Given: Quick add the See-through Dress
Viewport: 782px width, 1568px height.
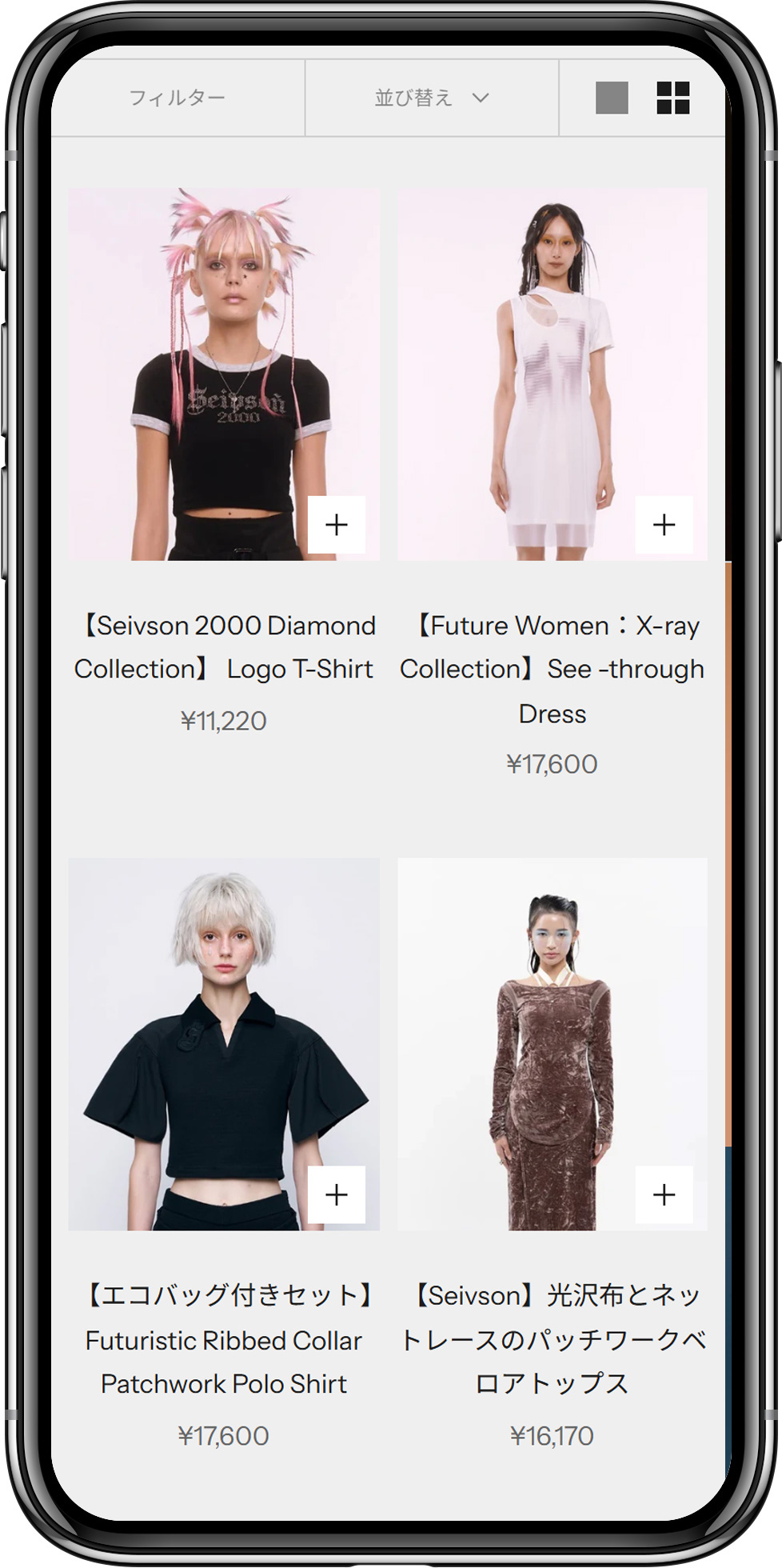Looking at the screenshot, I should pos(664,525).
